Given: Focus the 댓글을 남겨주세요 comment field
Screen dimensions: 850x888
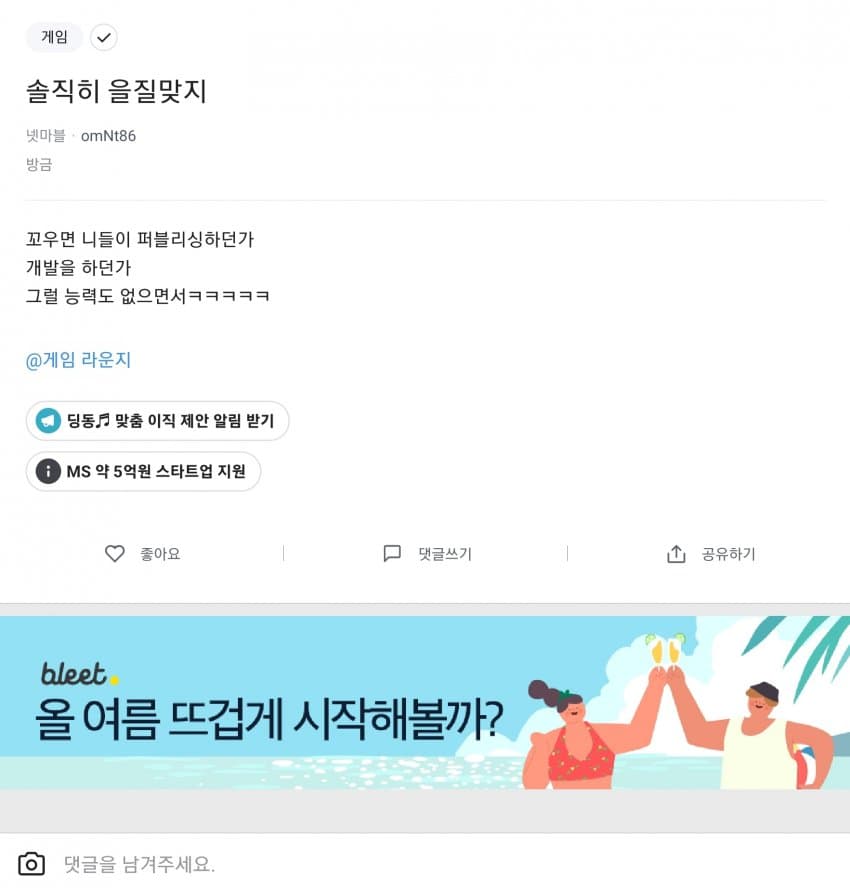Looking at the screenshot, I should click(400, 864).
